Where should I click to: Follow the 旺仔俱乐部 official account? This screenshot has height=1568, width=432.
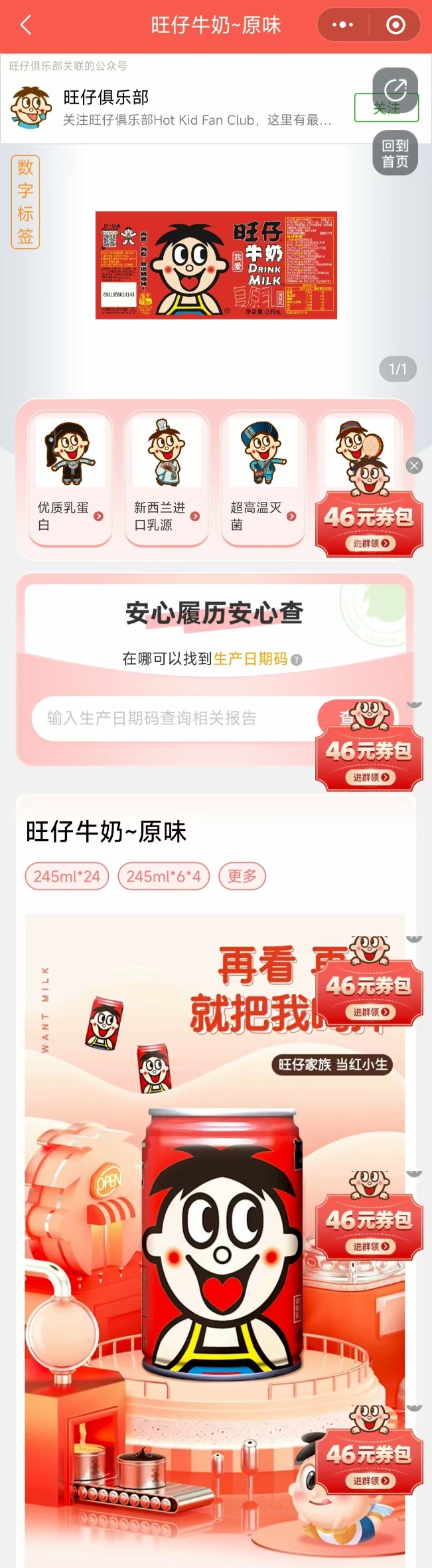pyautogui.click(x=386, y=108)
